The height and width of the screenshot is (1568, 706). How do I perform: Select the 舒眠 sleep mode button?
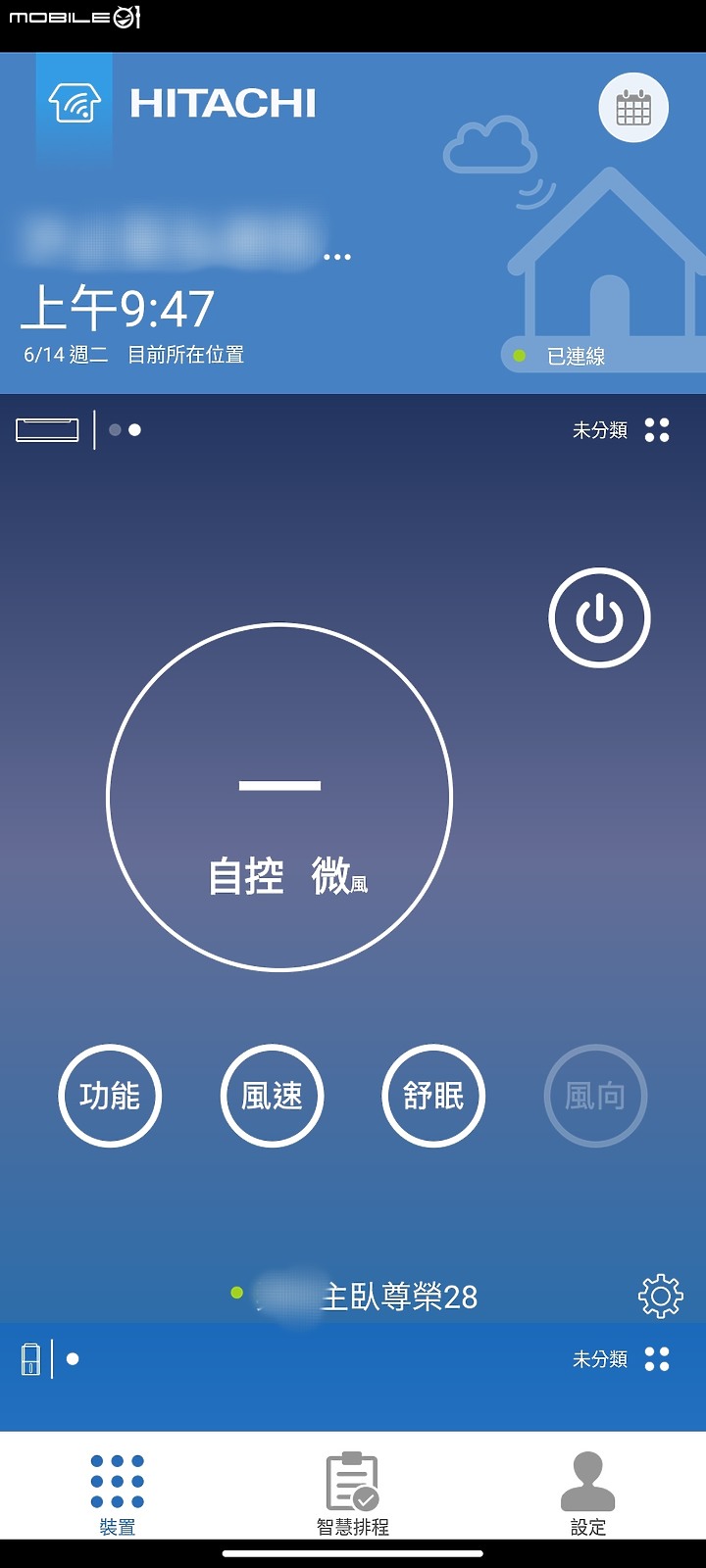pyautogui.click(x=433, y=1096)
